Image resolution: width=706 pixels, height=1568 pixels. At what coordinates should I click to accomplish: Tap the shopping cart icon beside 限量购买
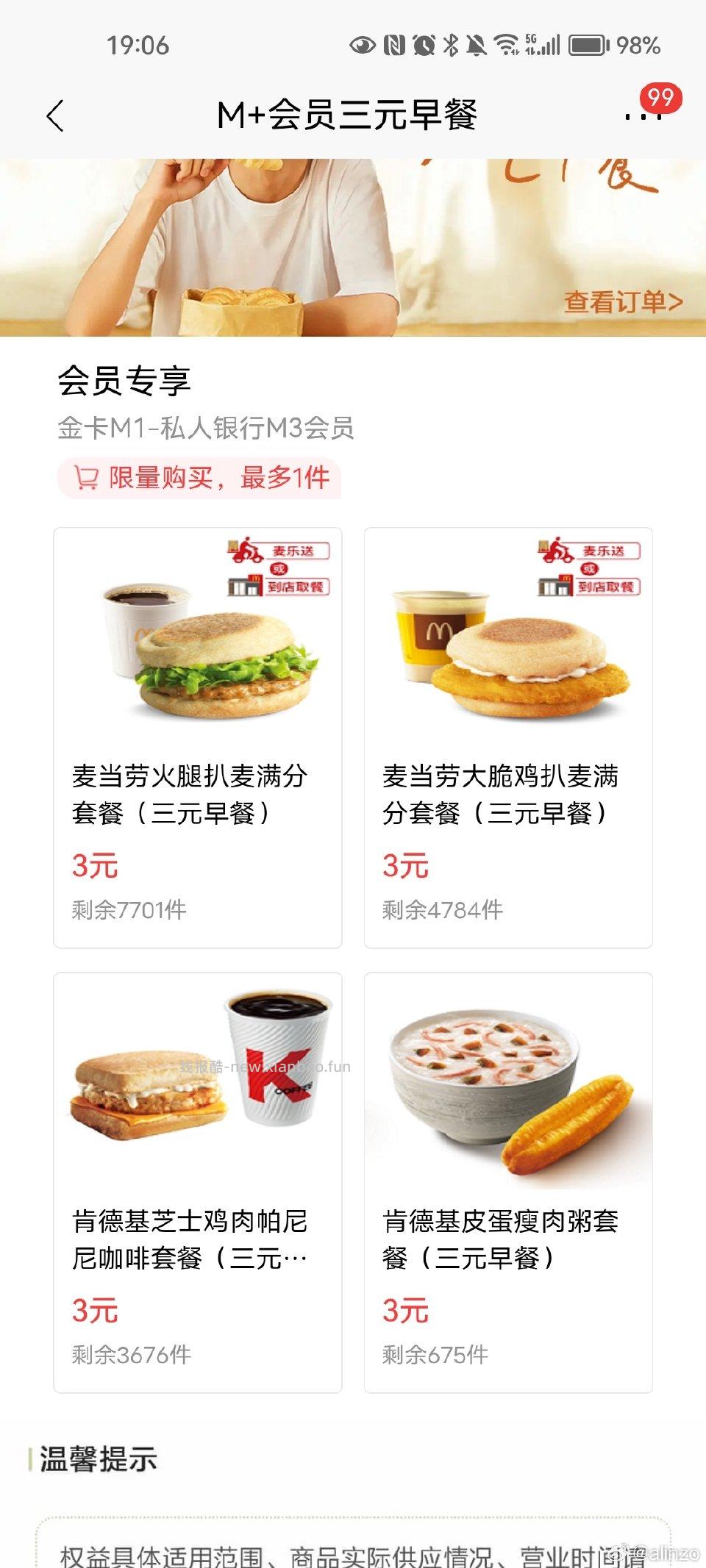(x=87, y=478)
